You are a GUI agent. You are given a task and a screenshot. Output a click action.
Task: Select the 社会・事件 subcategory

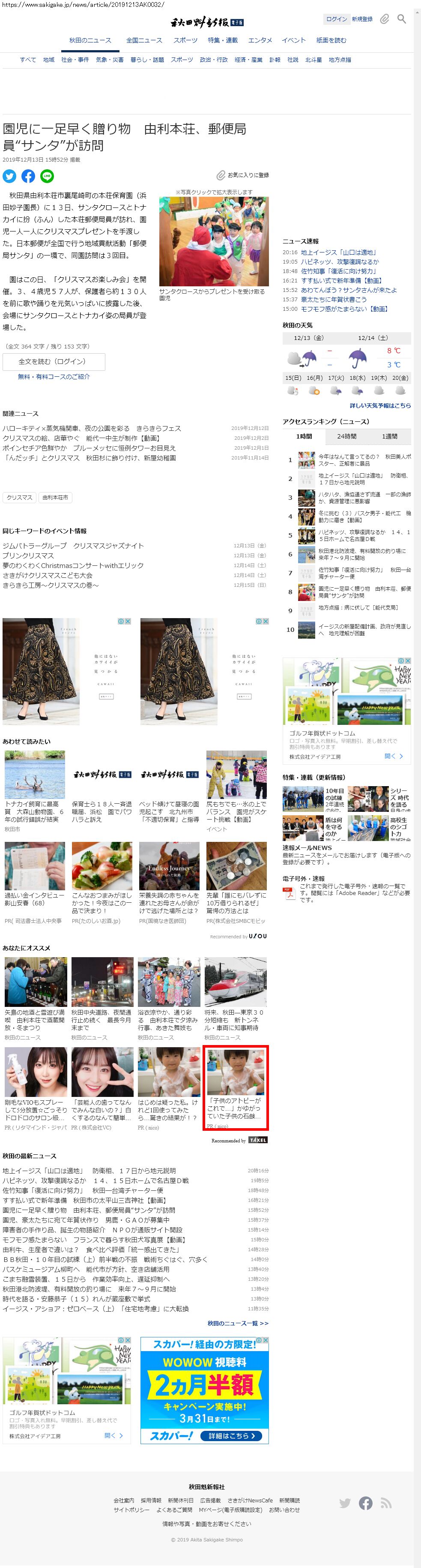(75, 60)
